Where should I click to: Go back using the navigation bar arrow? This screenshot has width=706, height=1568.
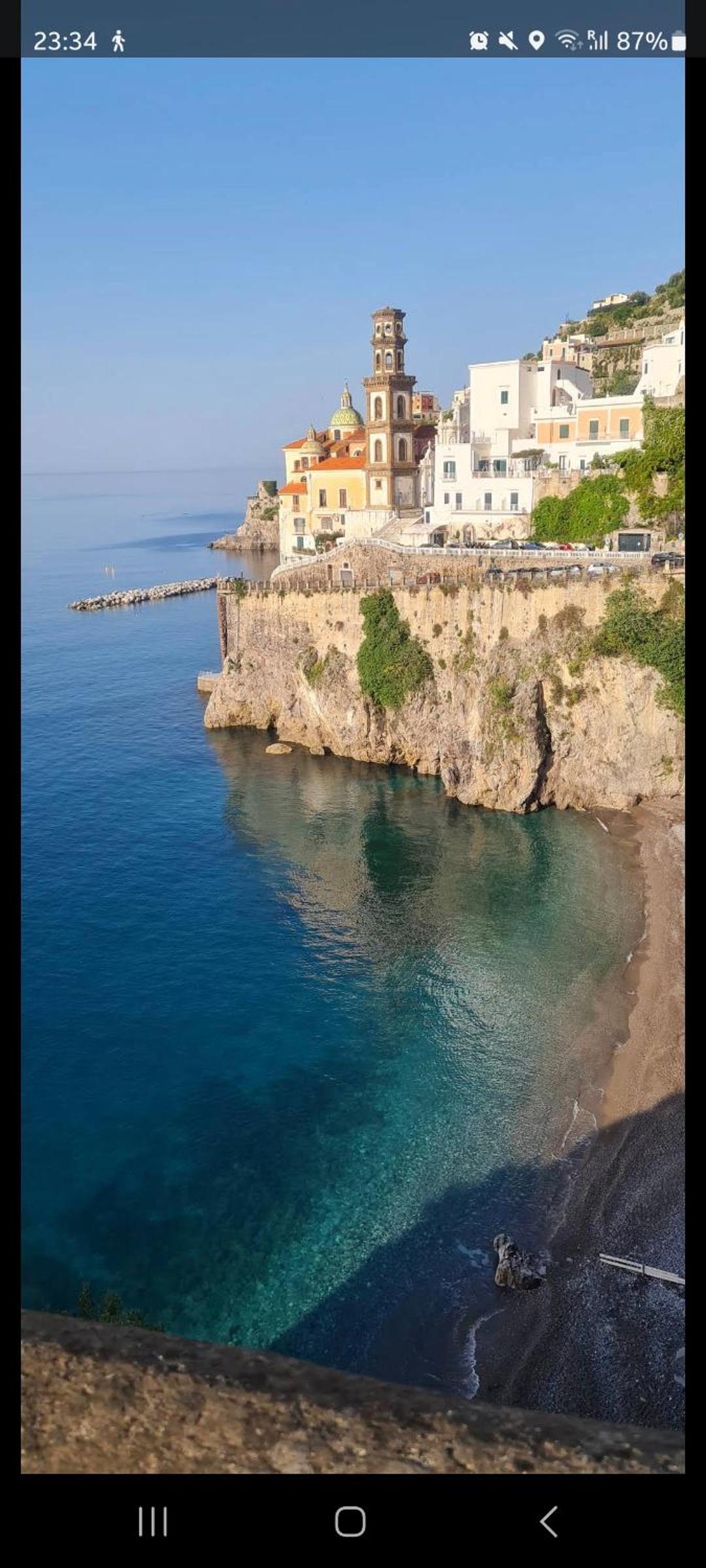coord(548,1522)
